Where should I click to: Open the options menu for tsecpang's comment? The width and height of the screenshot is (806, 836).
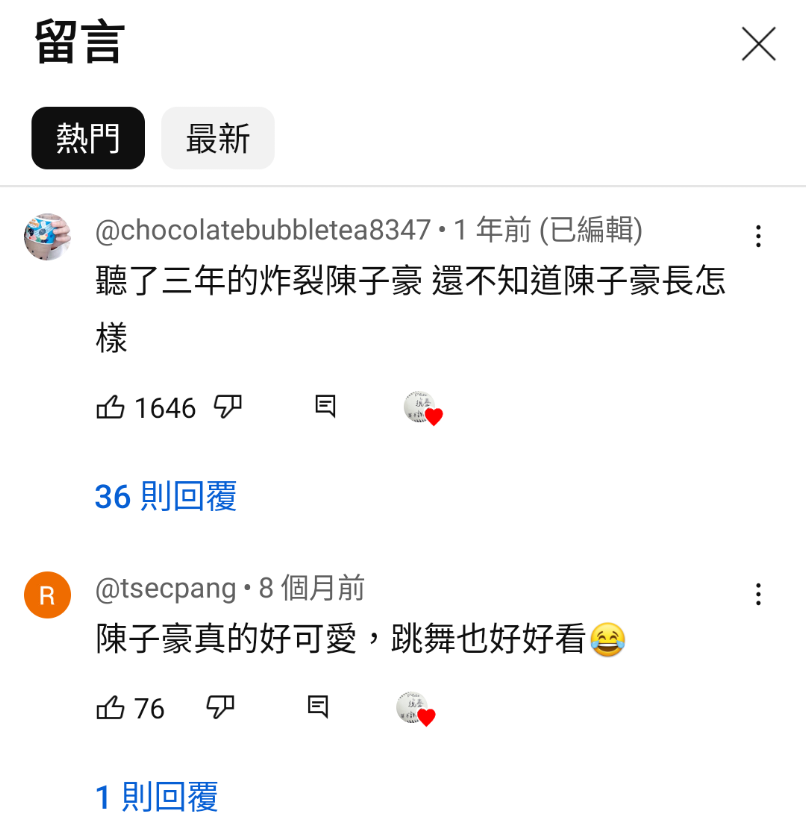[758, 594]
